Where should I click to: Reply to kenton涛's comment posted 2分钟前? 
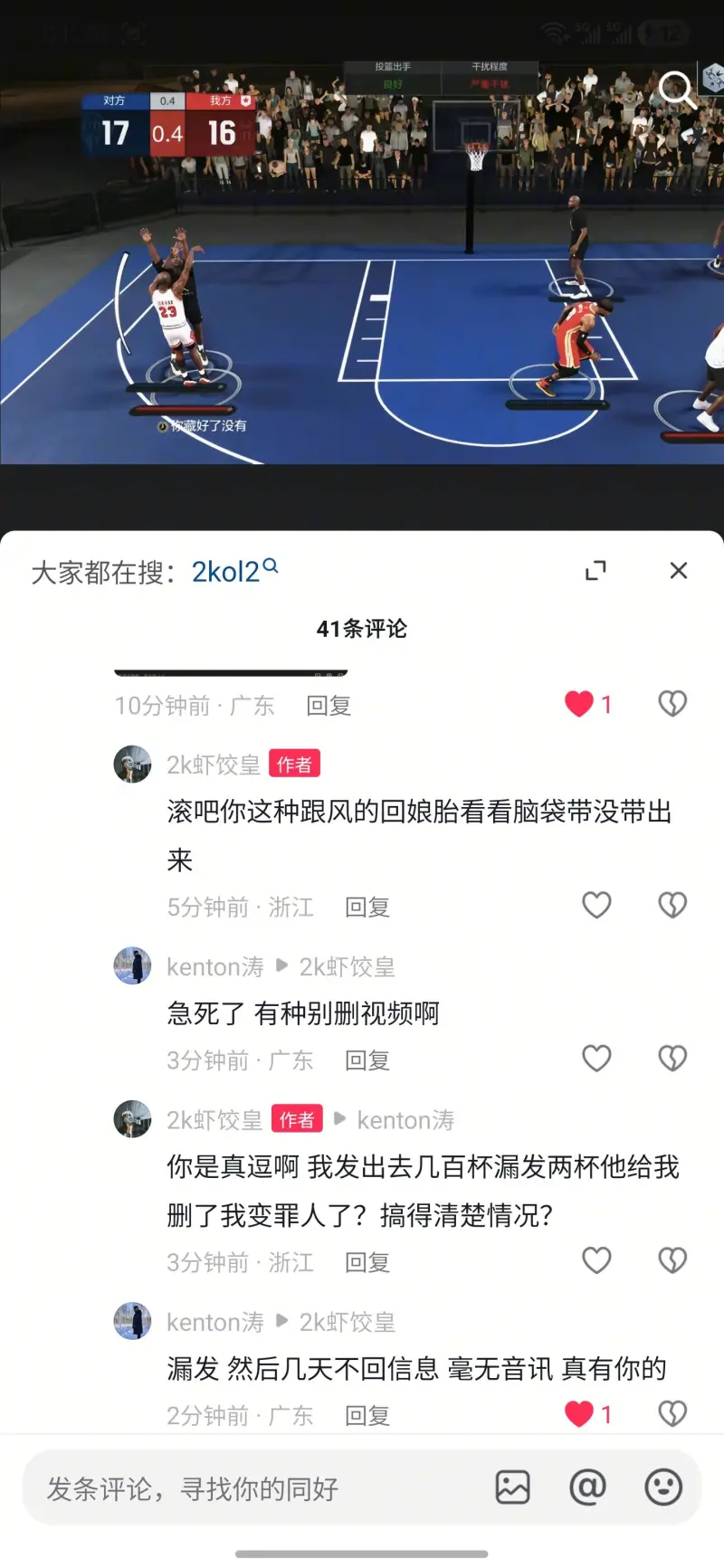[367, 1415]
